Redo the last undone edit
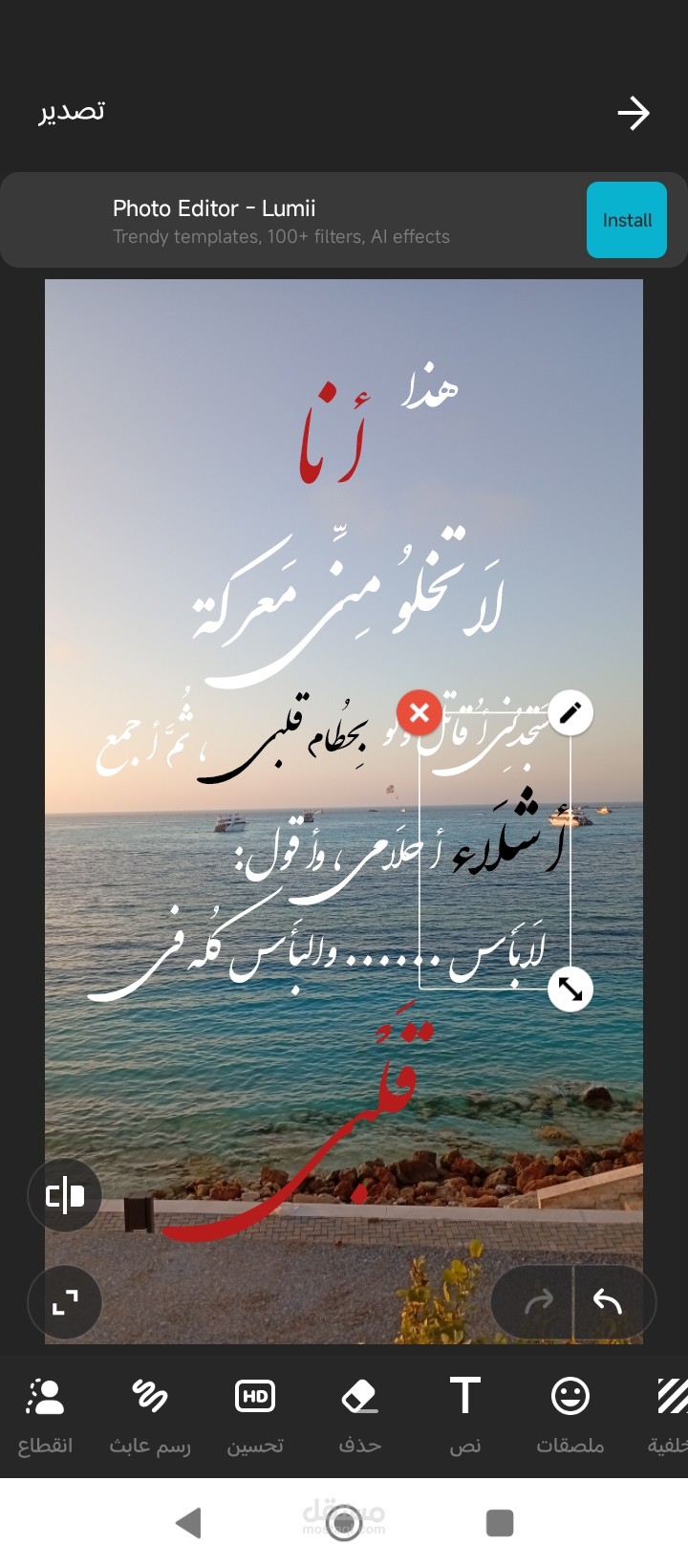 (538, 1301)
